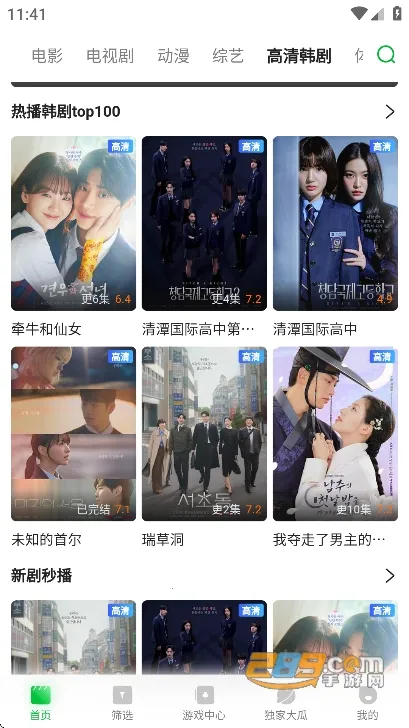
Task: Tap 首页 in the bottom navigation
Action: coord(41,703)
